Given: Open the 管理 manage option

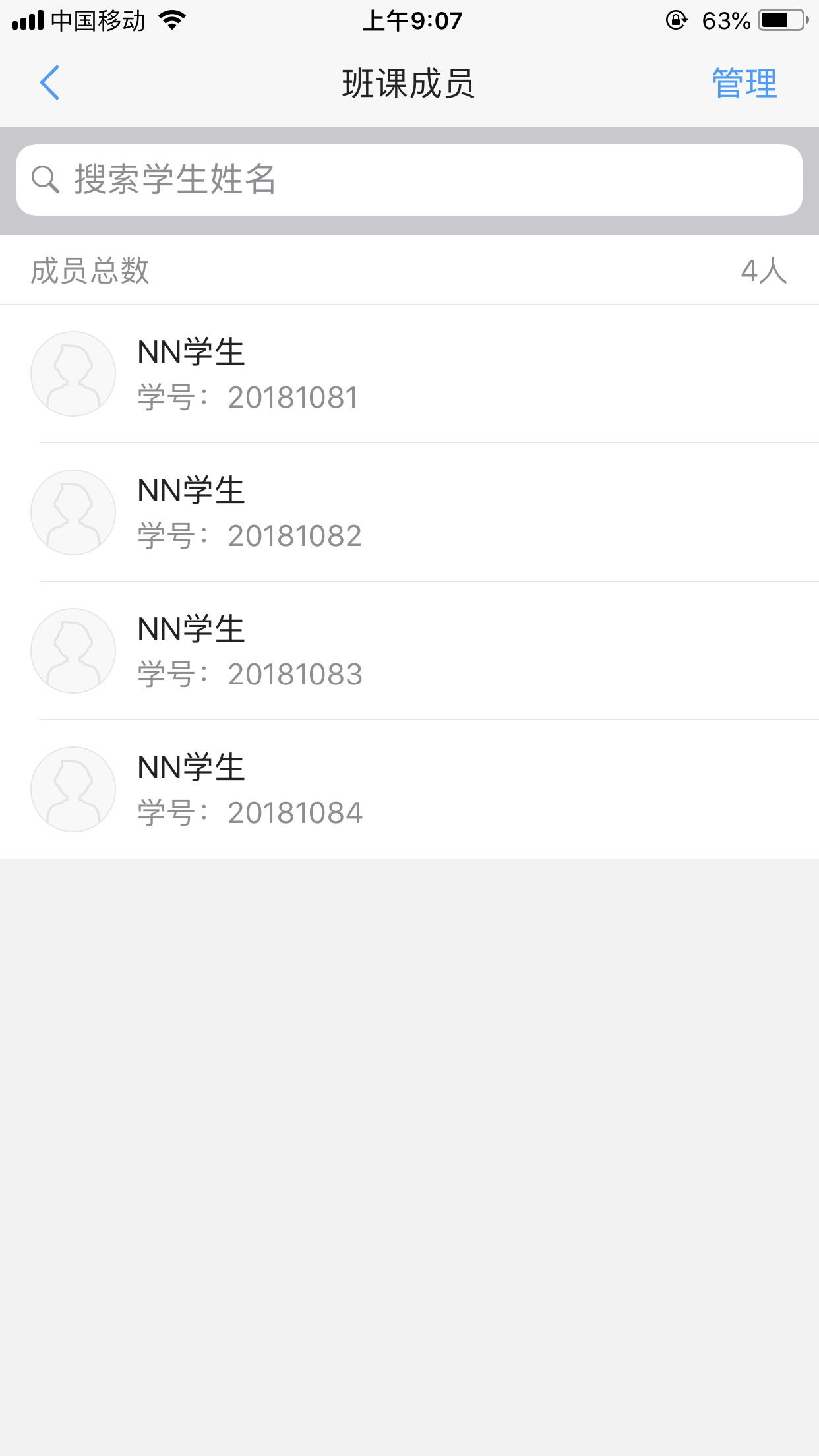Looking at the screenshot, I should point(744,84).
